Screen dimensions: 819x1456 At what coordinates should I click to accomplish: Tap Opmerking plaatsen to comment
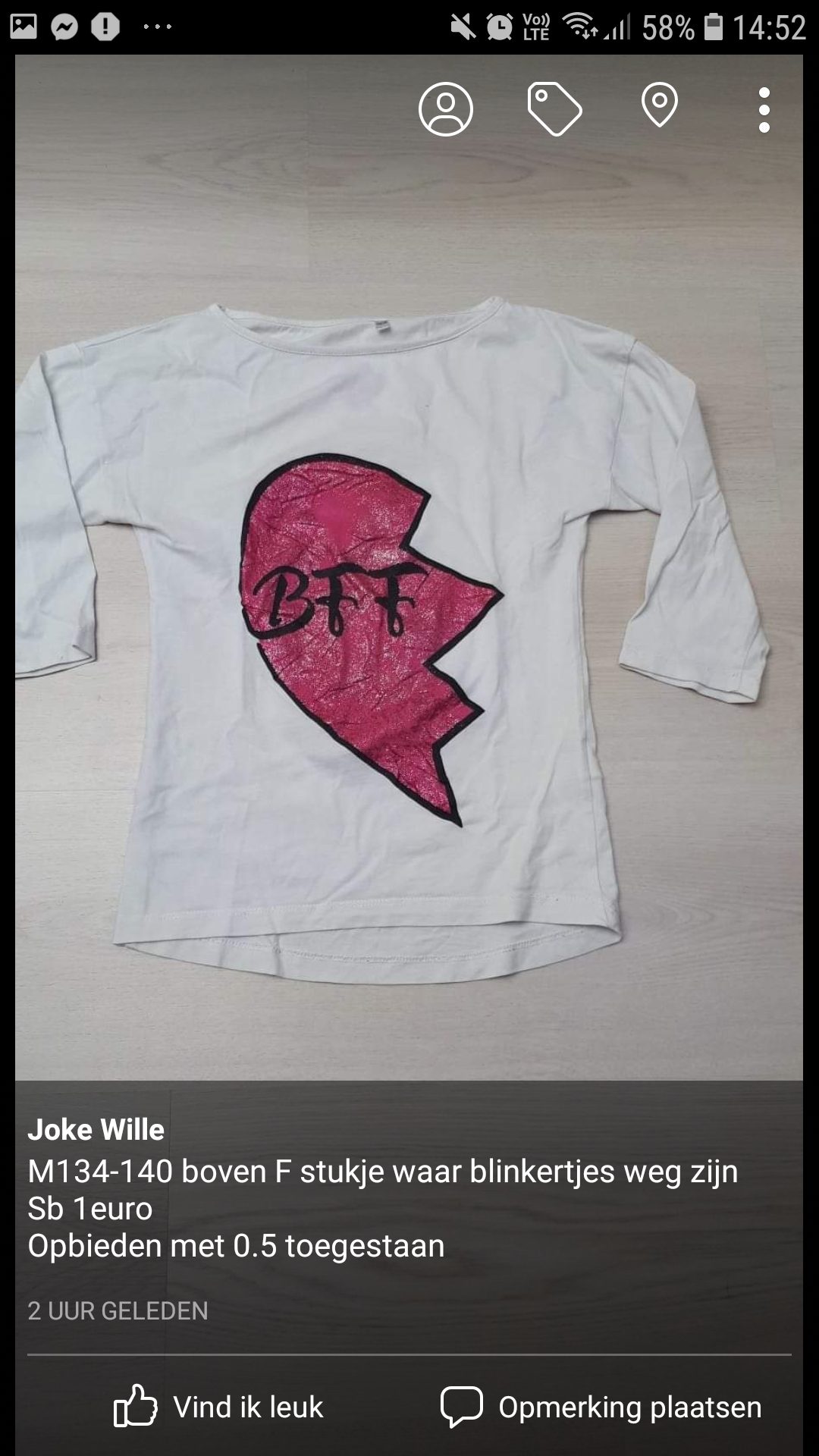(x=601, y=1407)
